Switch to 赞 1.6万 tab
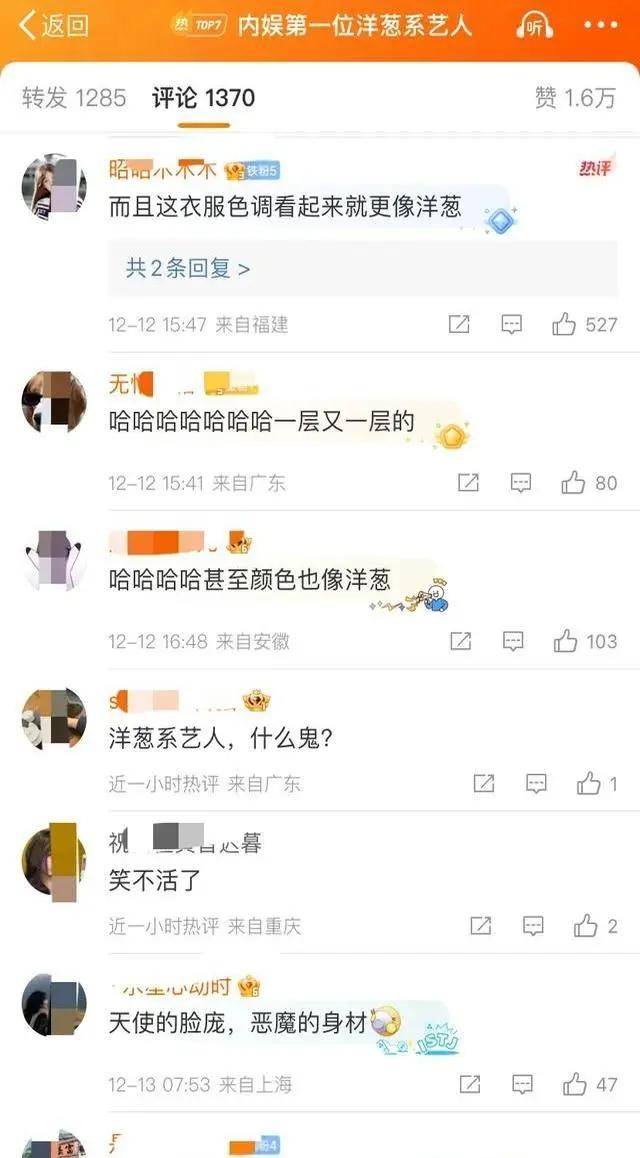This screenshot has height=1158, width=640. click(575, 97)
